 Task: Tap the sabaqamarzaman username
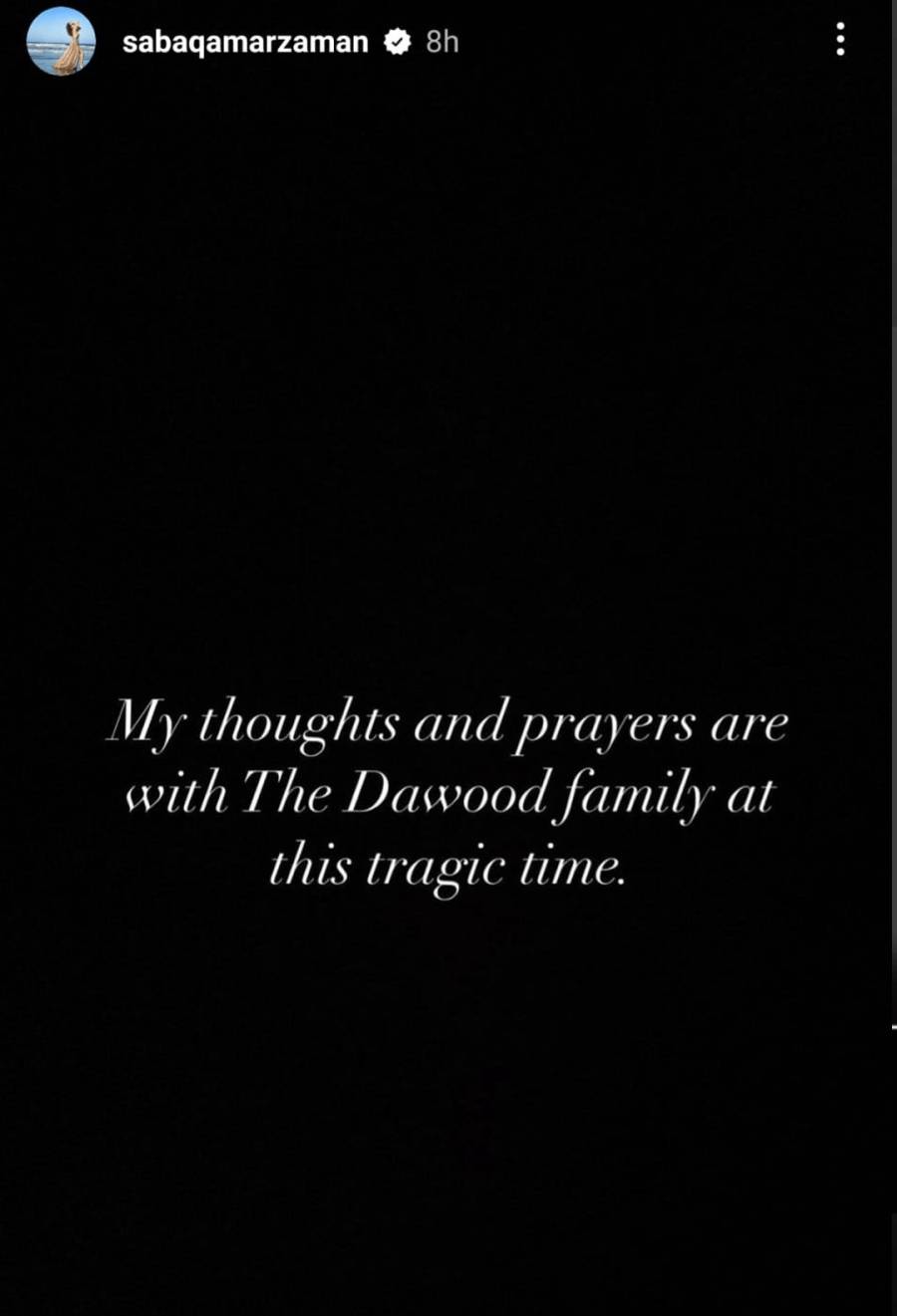245,42
